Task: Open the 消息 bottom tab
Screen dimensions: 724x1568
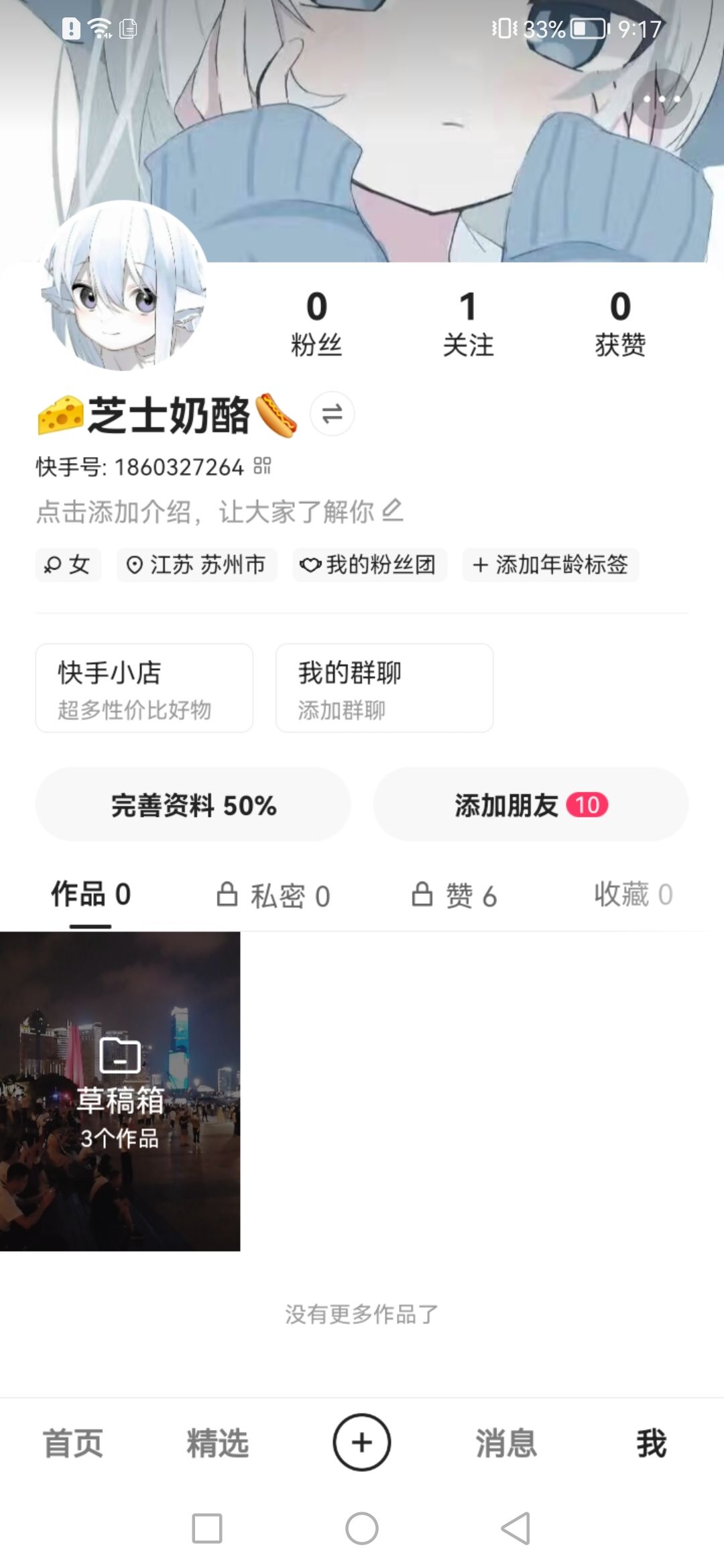Action: pyautogui.click(x=506, y=1443)
